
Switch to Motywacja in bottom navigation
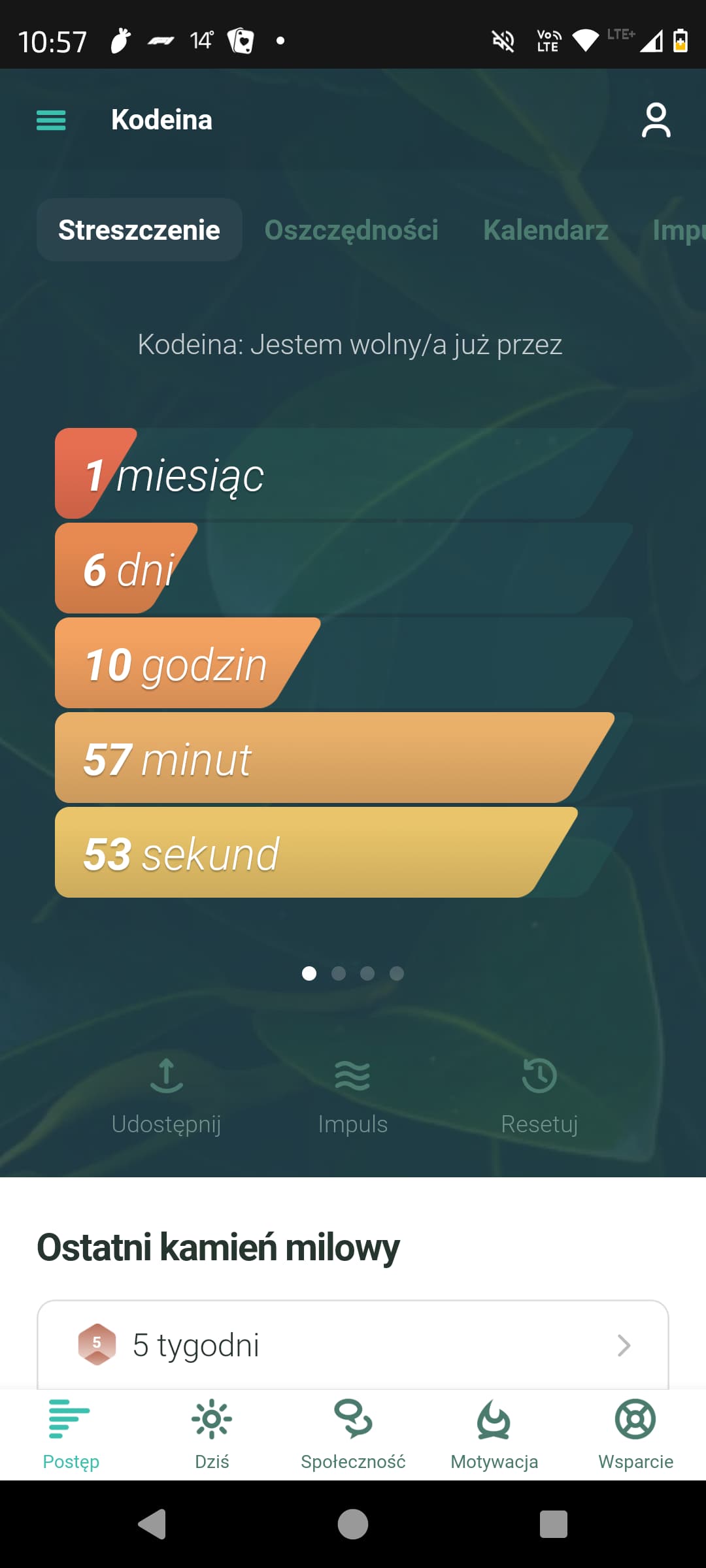coord(494,1435)
